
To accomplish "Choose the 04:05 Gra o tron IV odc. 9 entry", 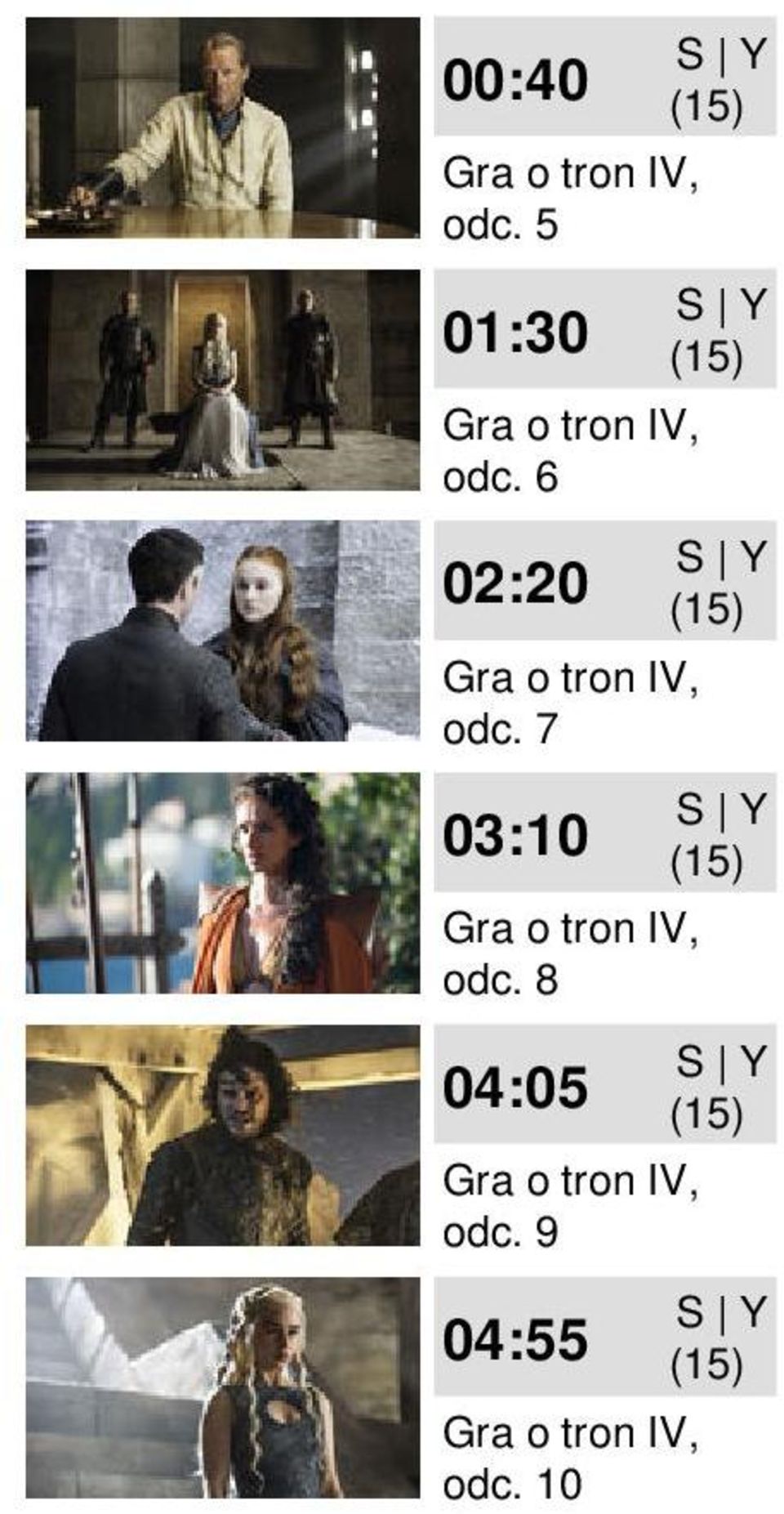I will (569, 1206).
